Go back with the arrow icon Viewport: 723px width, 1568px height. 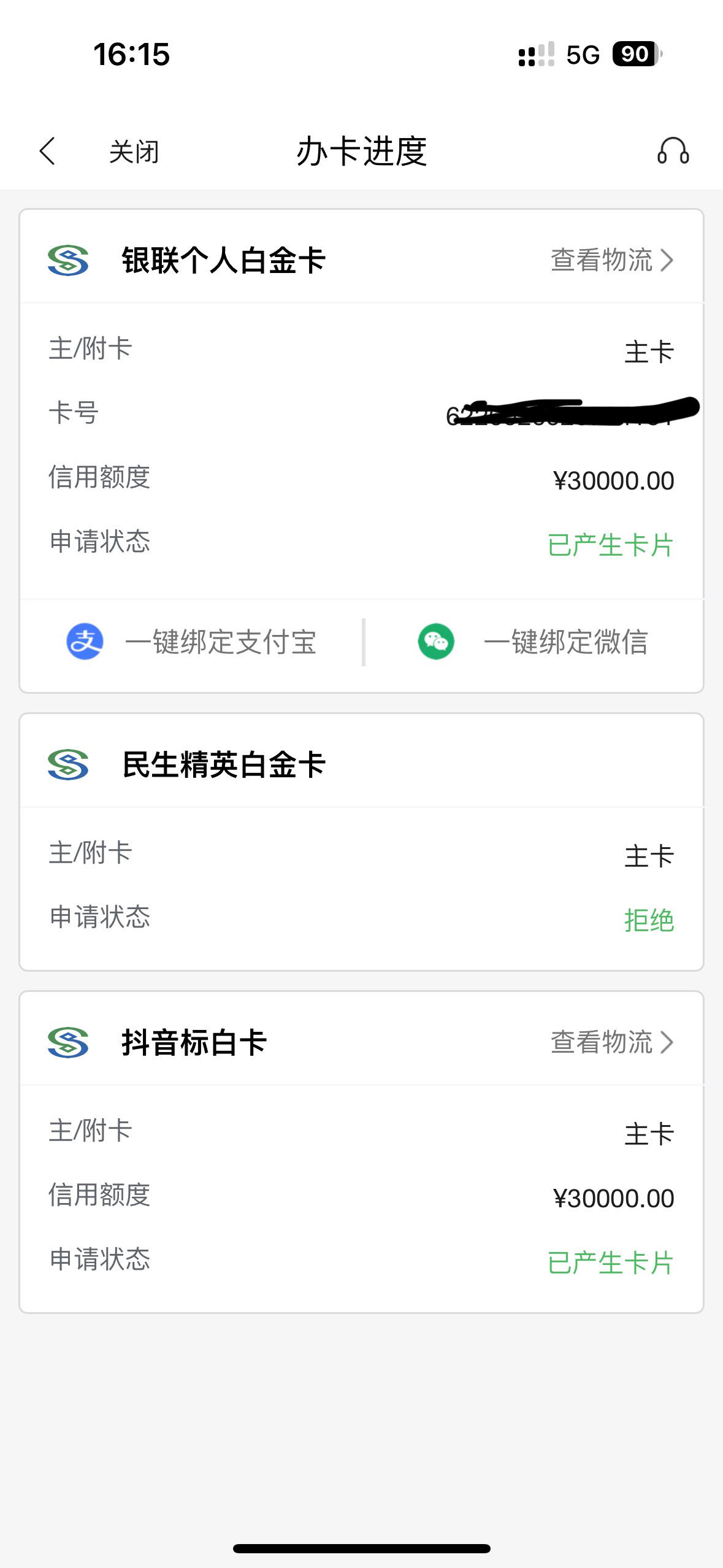click(x=47, y=151)
